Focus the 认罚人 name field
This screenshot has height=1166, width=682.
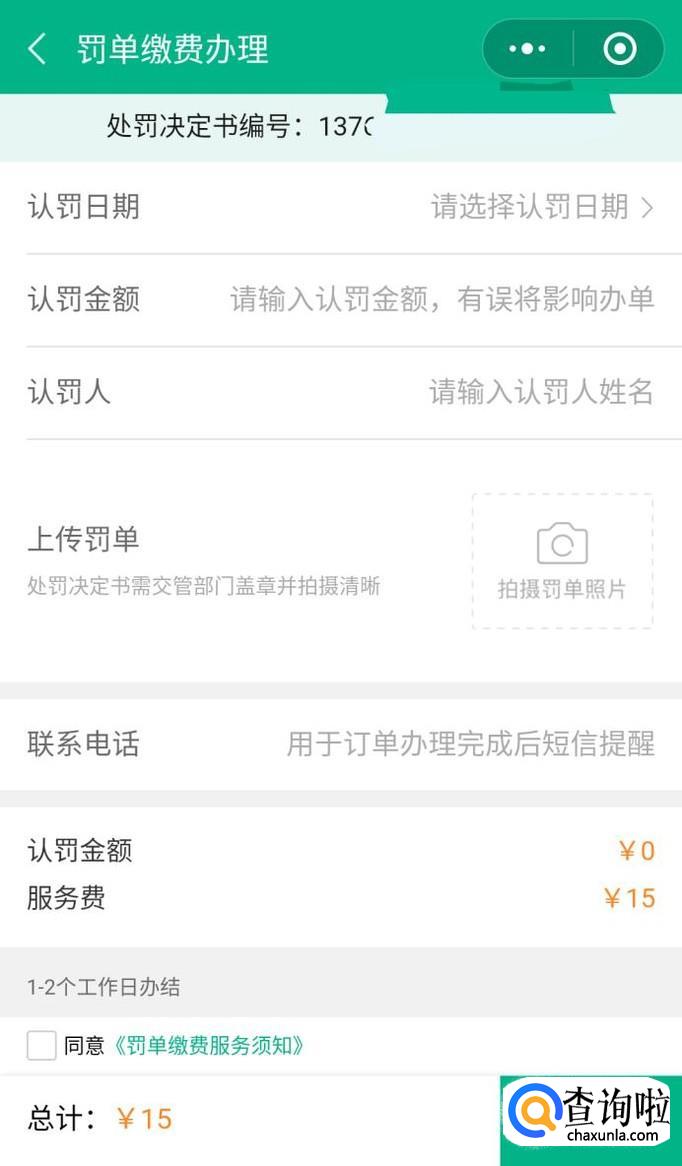[540, 392]
